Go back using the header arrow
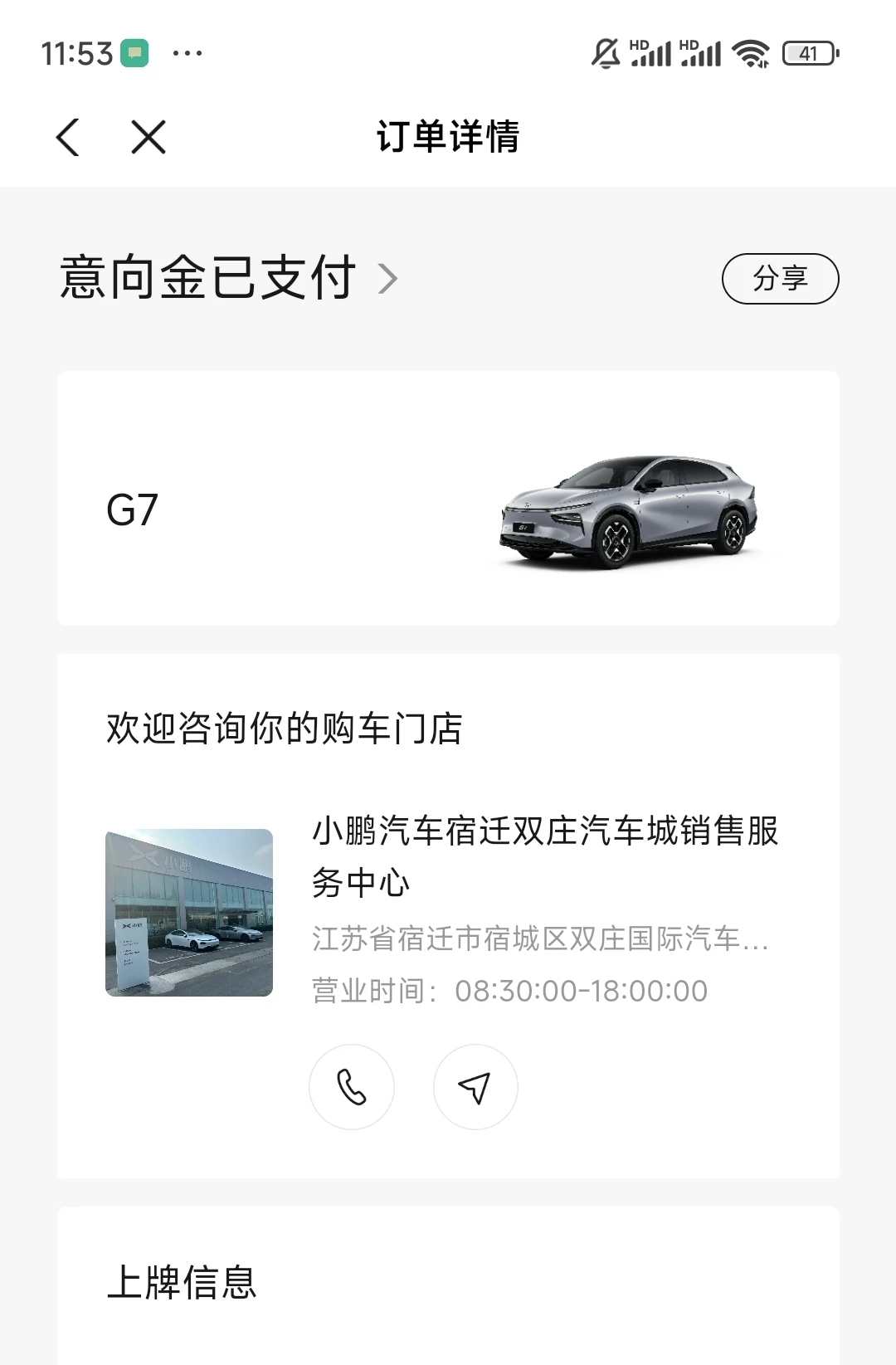The image size is (896, 1365). click(x=68, y=137)
